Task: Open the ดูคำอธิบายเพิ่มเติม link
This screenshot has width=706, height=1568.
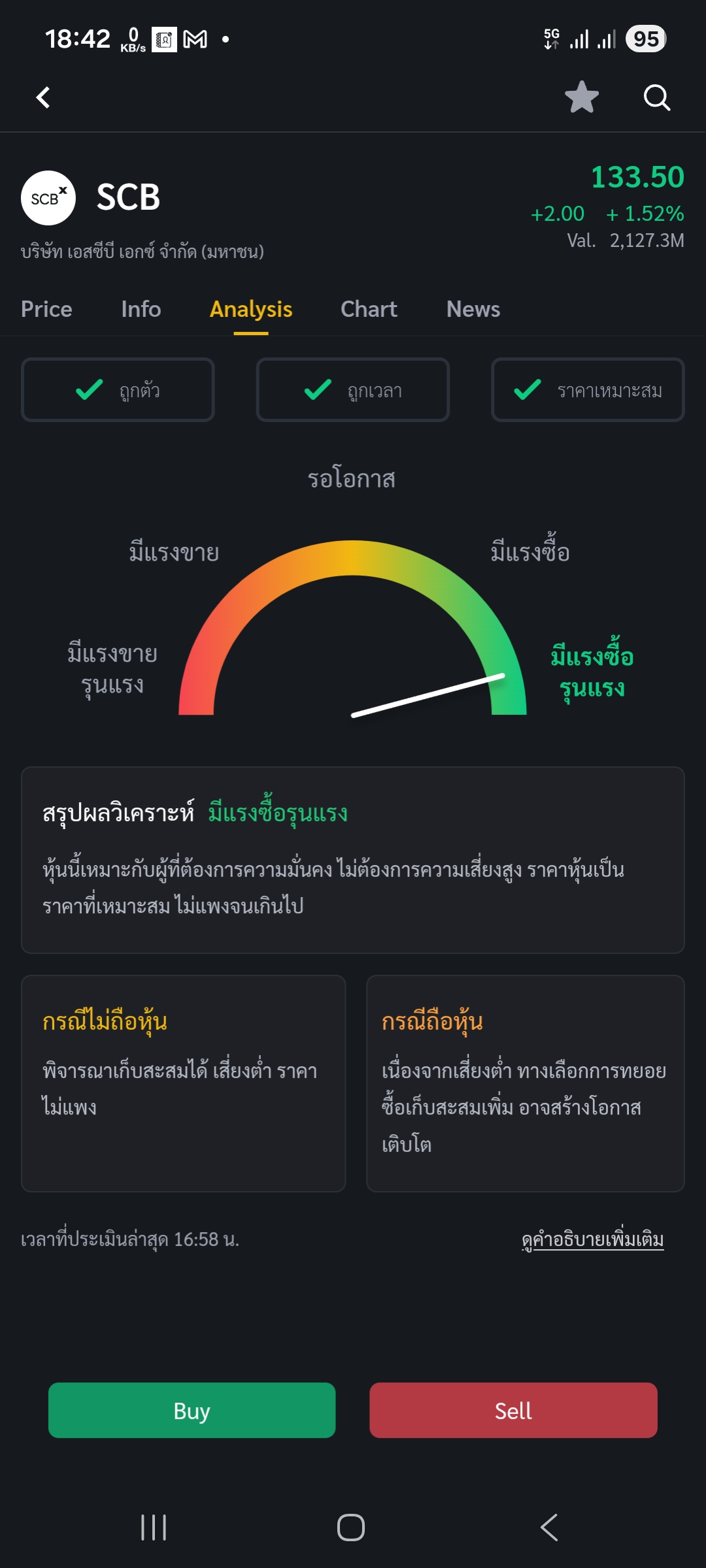Action: (x=592, y=1239)
